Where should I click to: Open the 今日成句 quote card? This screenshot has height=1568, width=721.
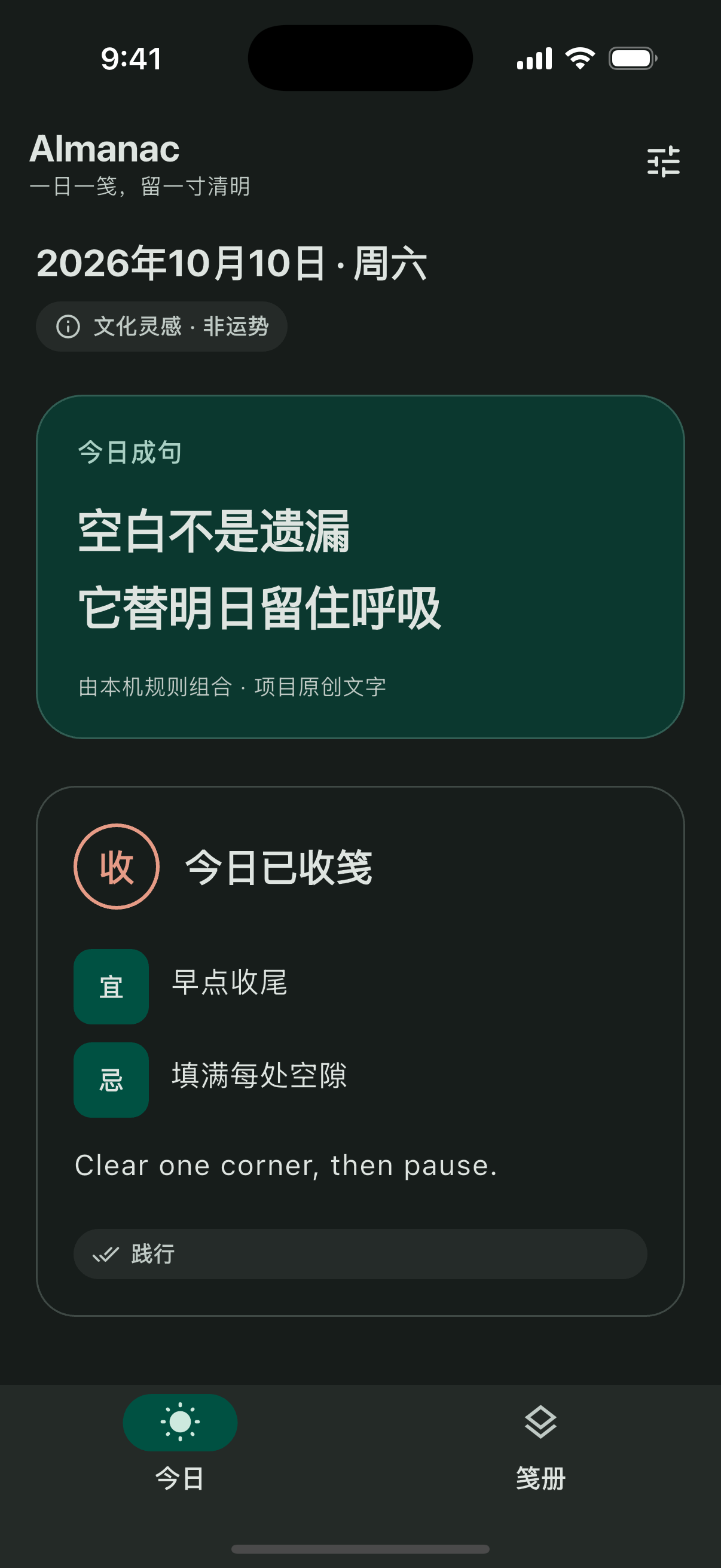[x=360, y=567]
